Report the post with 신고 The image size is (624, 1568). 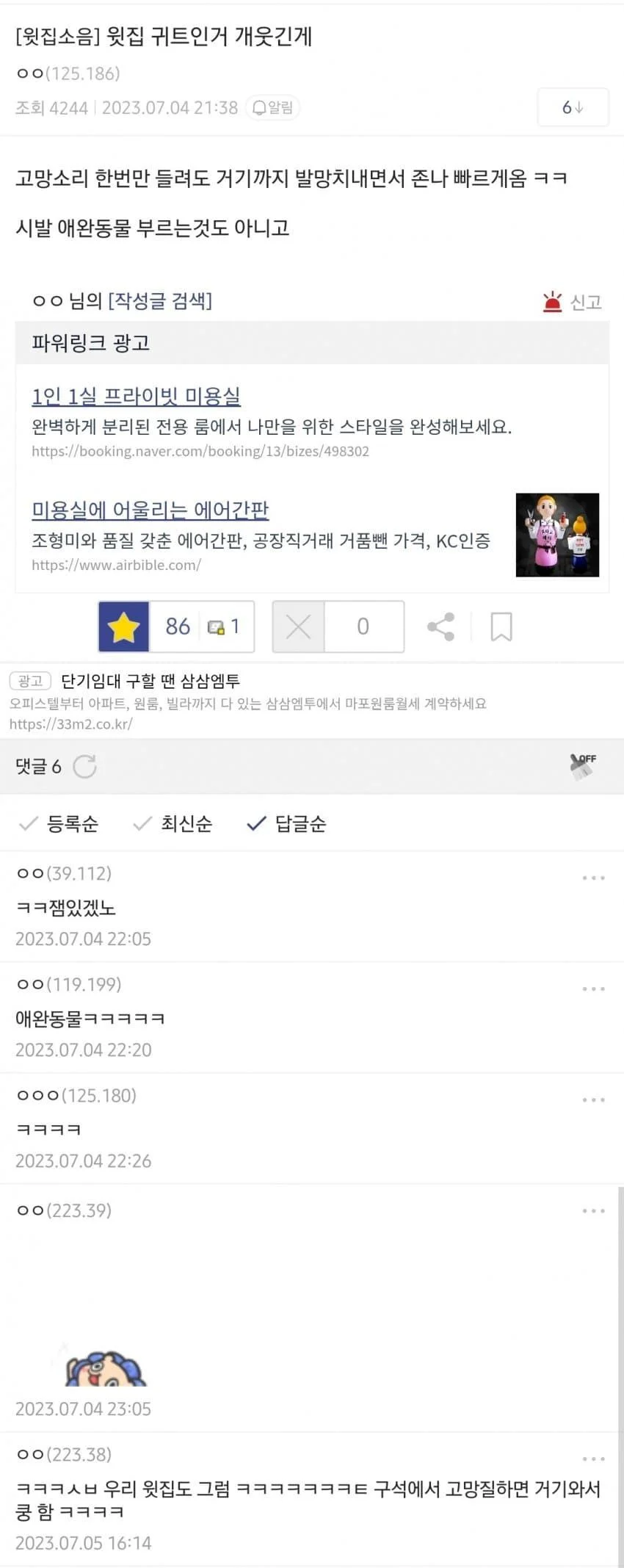(x=573, y=302)
